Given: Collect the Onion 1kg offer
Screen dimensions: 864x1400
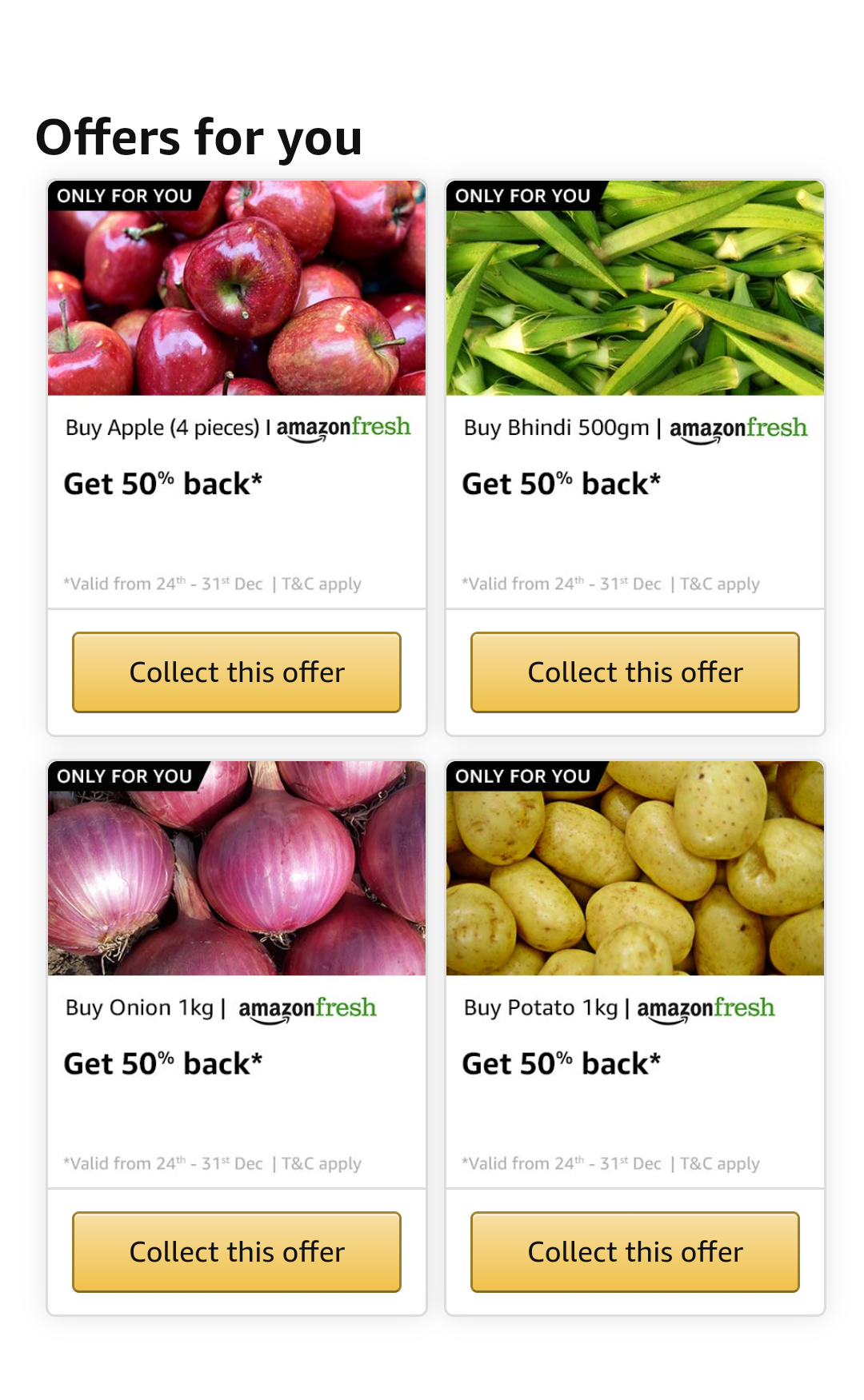Looking at the screenshot, I should 237,1252.
